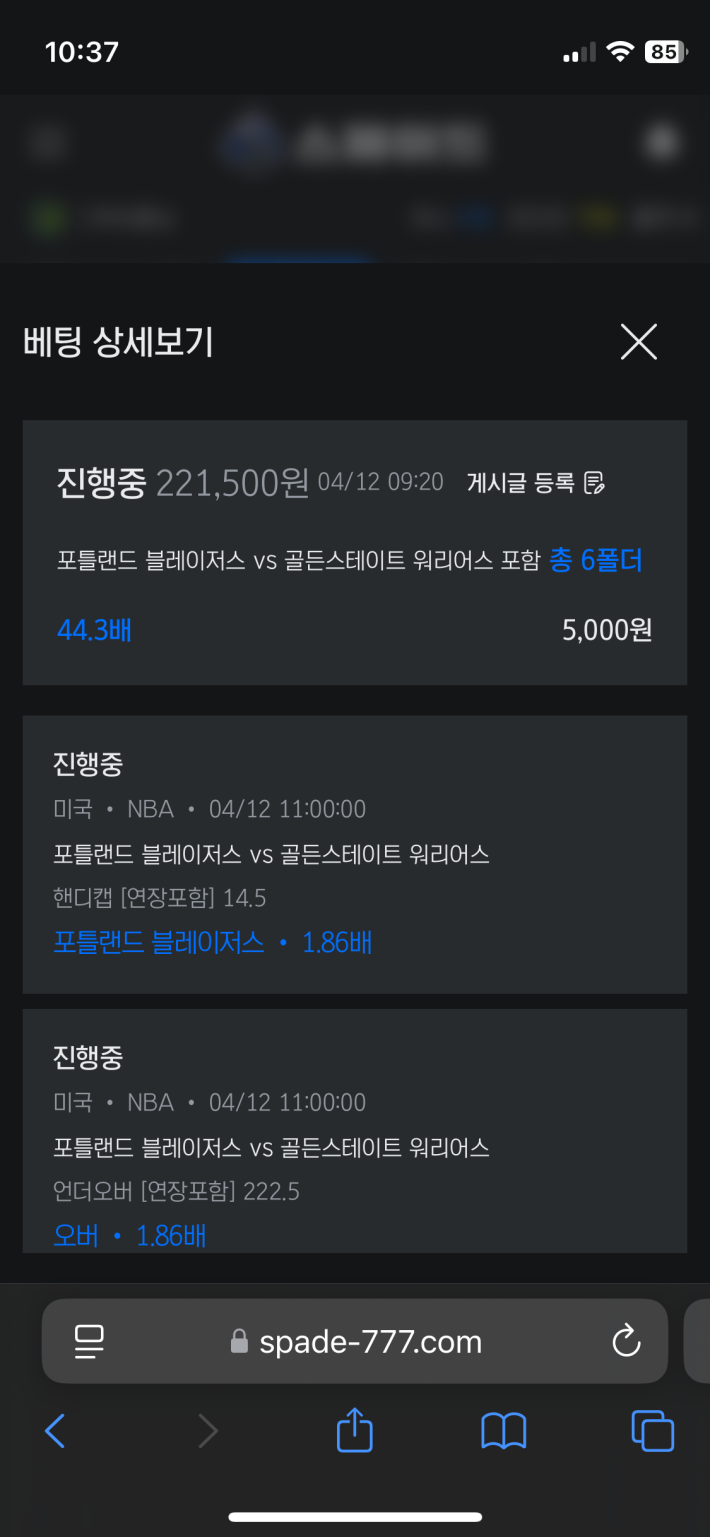
Task: Show all open Safari tabs
Action: click(x=653, y=1431)
